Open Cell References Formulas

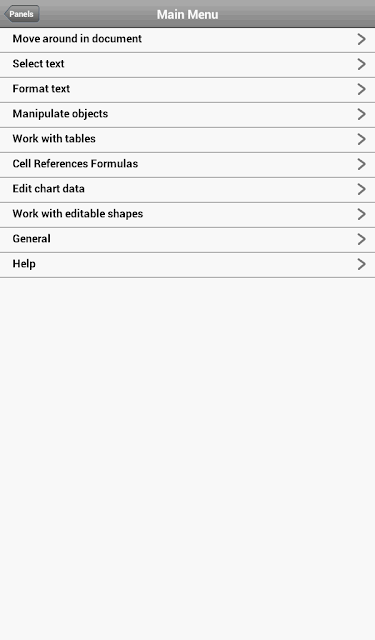[x=187, y=164]
